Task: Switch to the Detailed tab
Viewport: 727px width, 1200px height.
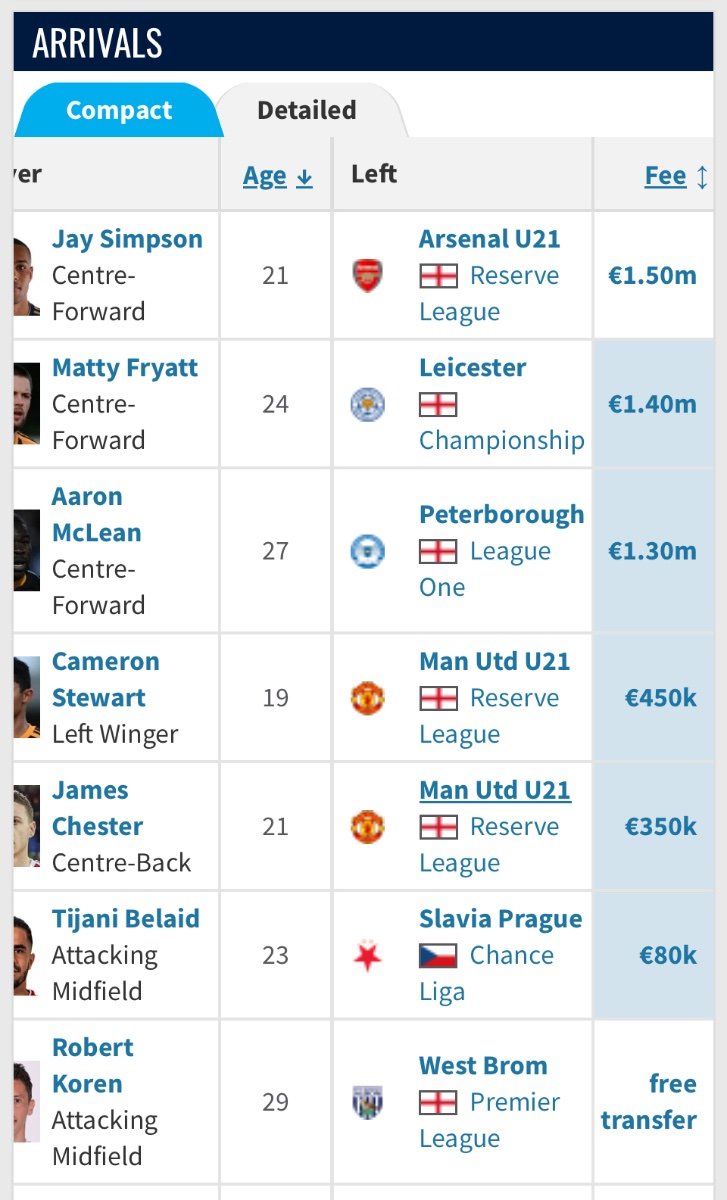Action: click(306, 110)
